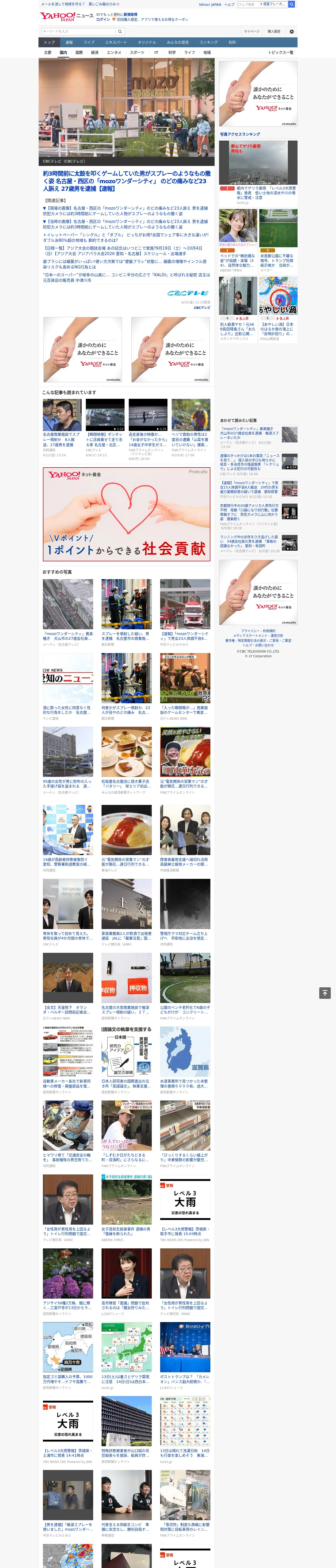Open the settings gear icon
This screenshot has width=336, height=1568.
pos(292,31)
